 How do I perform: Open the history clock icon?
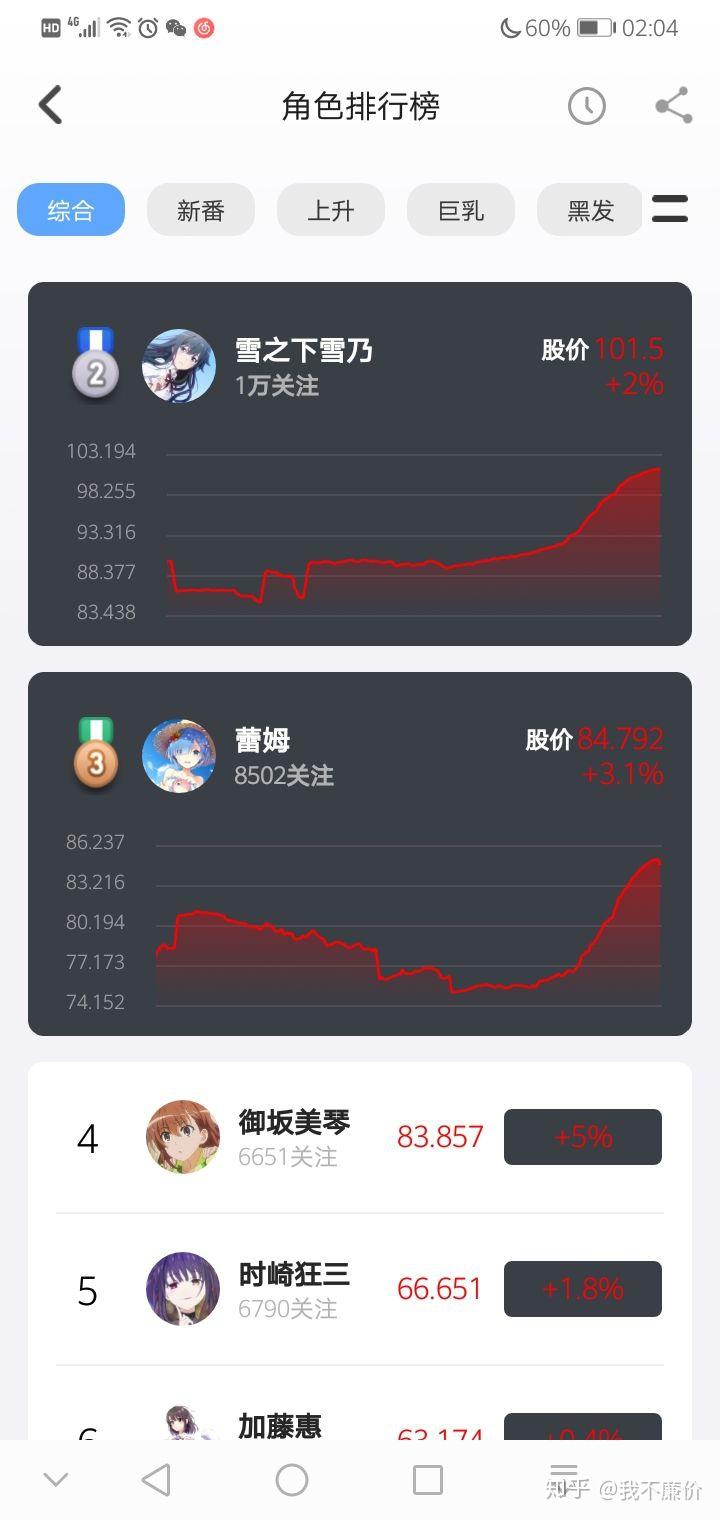pyautogui.click(x=586, y=106)
